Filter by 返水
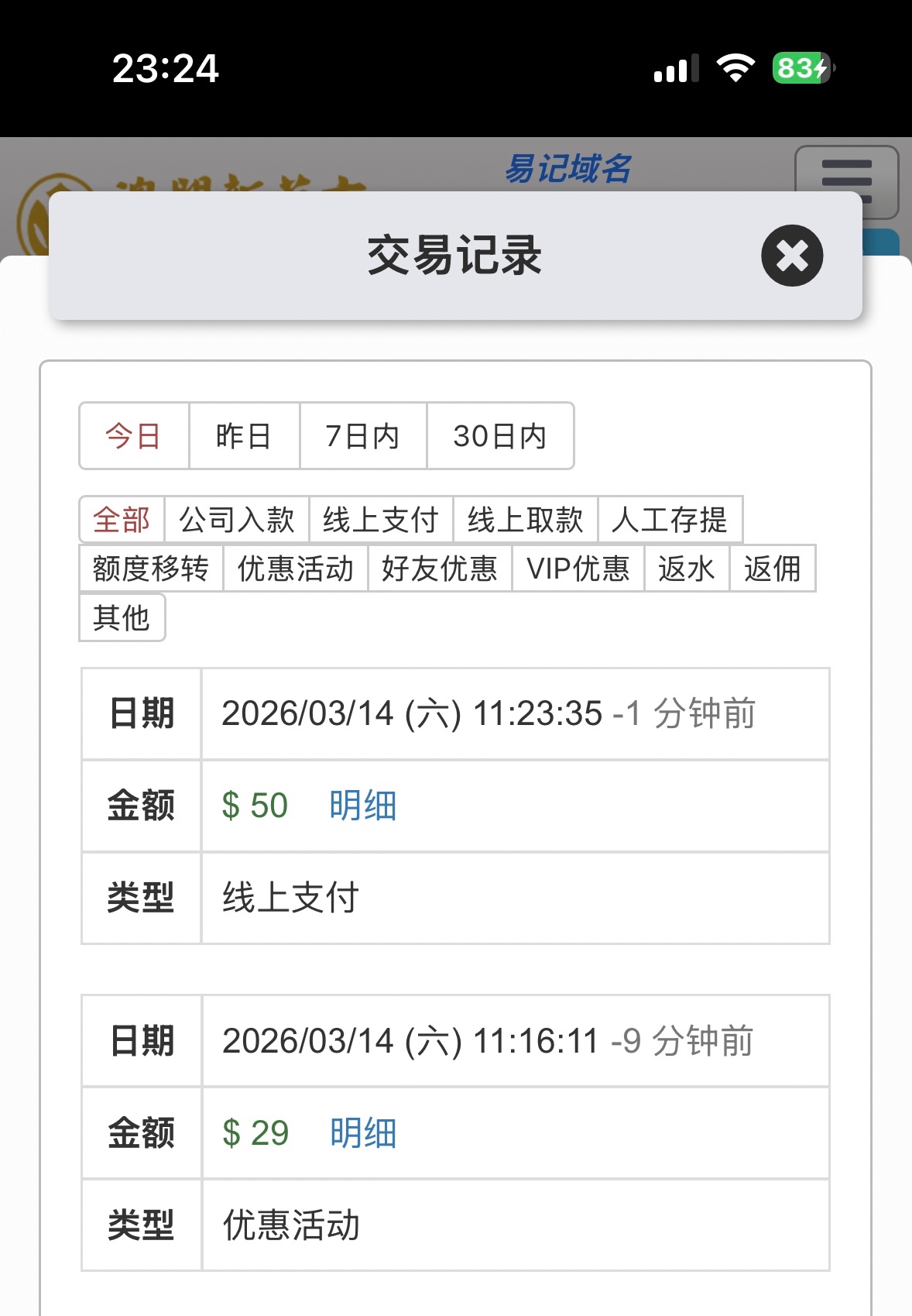The width and height of the screenshot is (912, 1316). coord(687,569)
